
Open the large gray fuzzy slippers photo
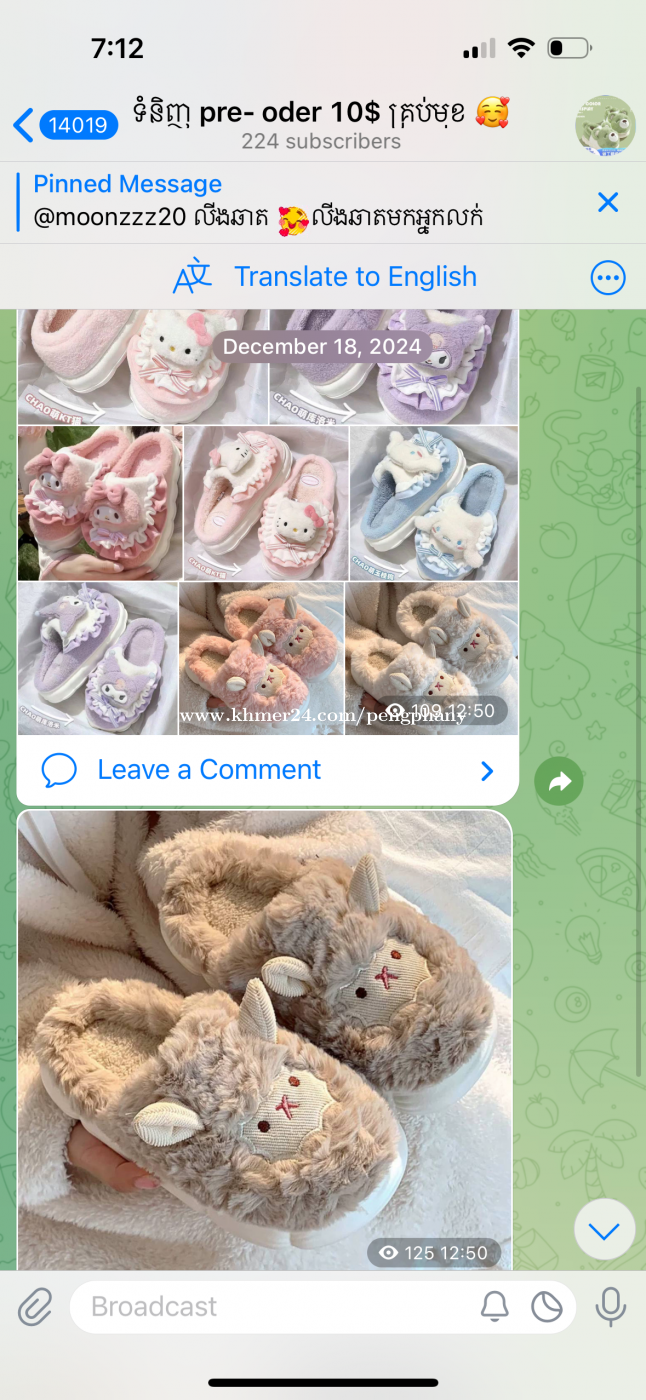point(265,1040)
